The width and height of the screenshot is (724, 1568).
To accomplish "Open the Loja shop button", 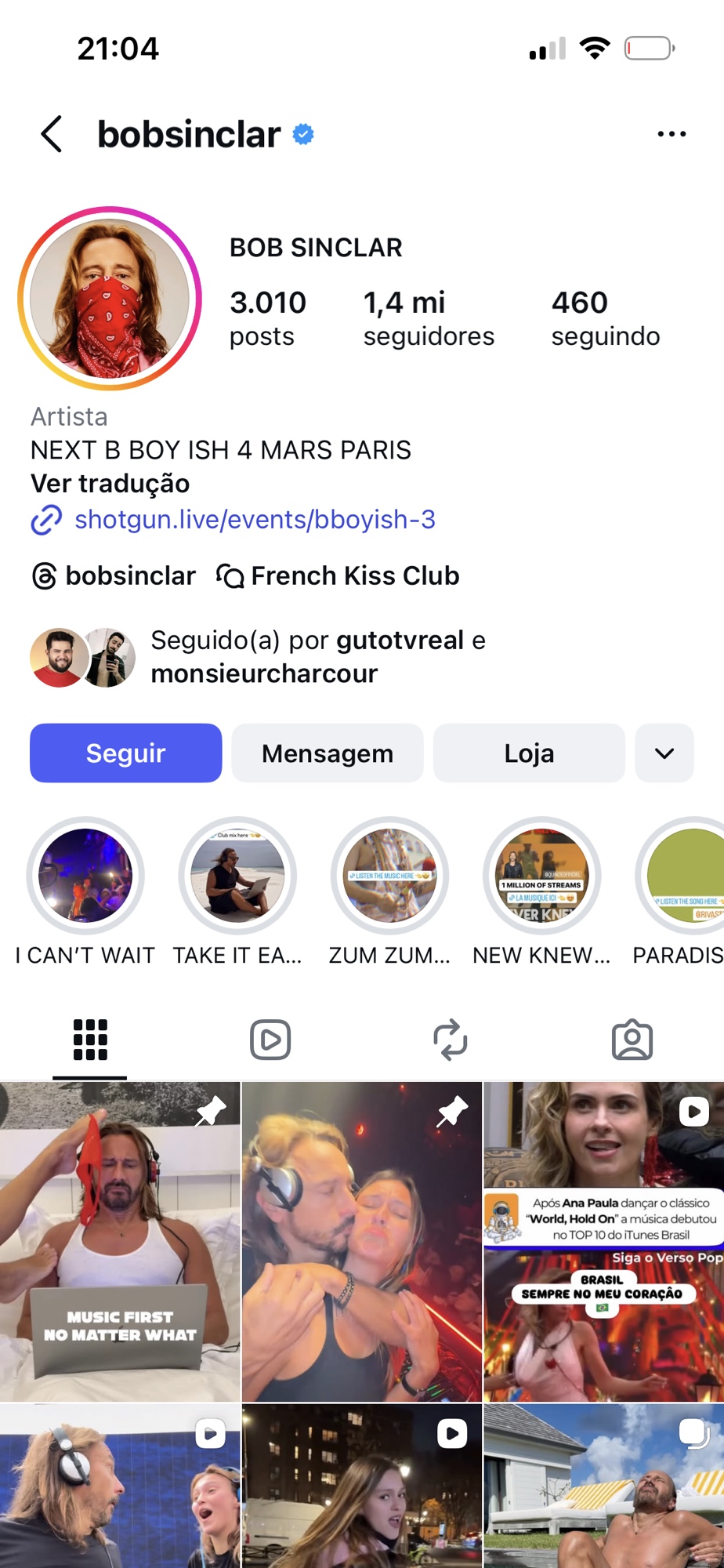I will (x=529, y=753).
